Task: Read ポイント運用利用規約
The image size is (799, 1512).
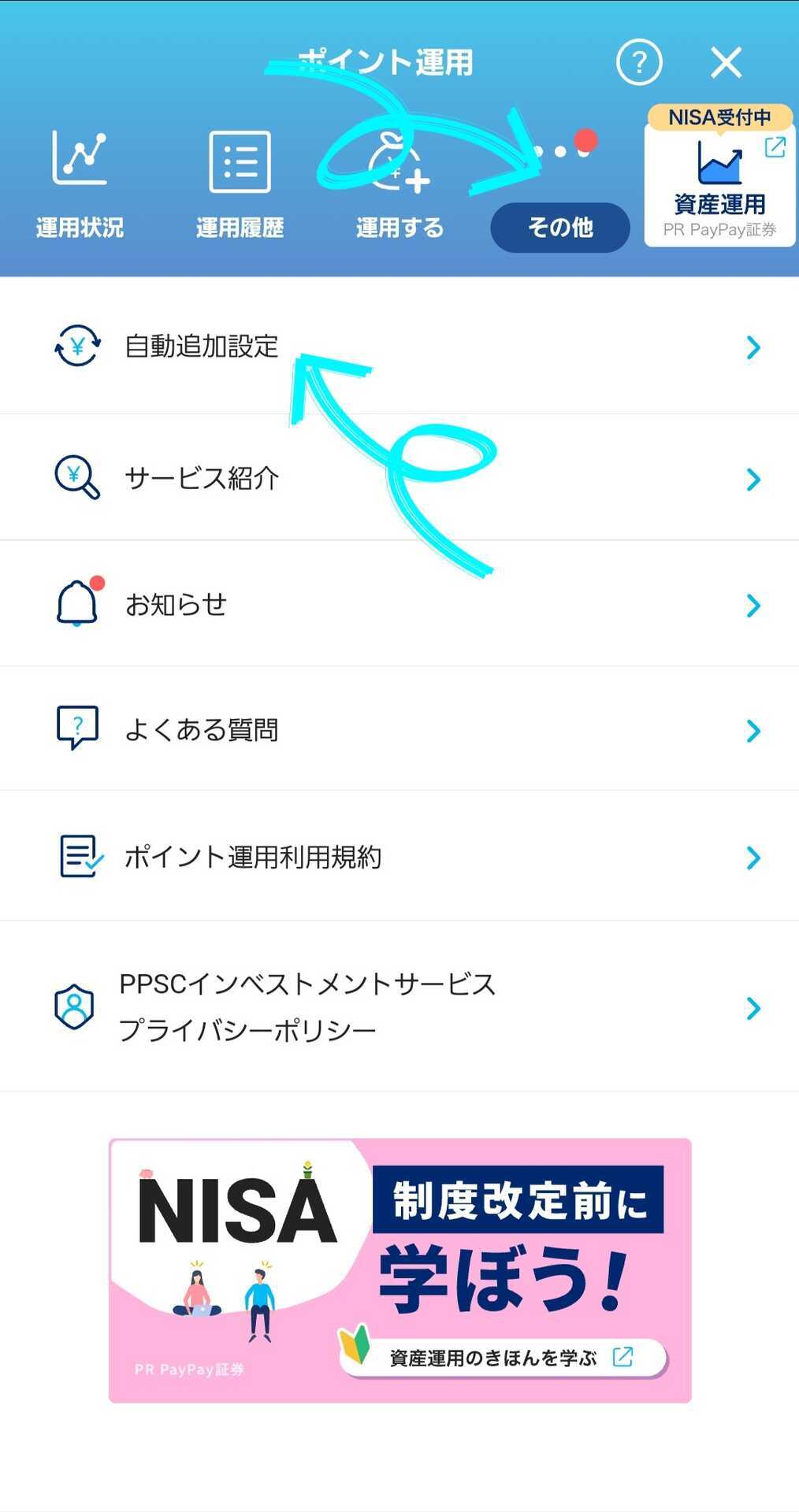Action: click(x=399, y=857)
